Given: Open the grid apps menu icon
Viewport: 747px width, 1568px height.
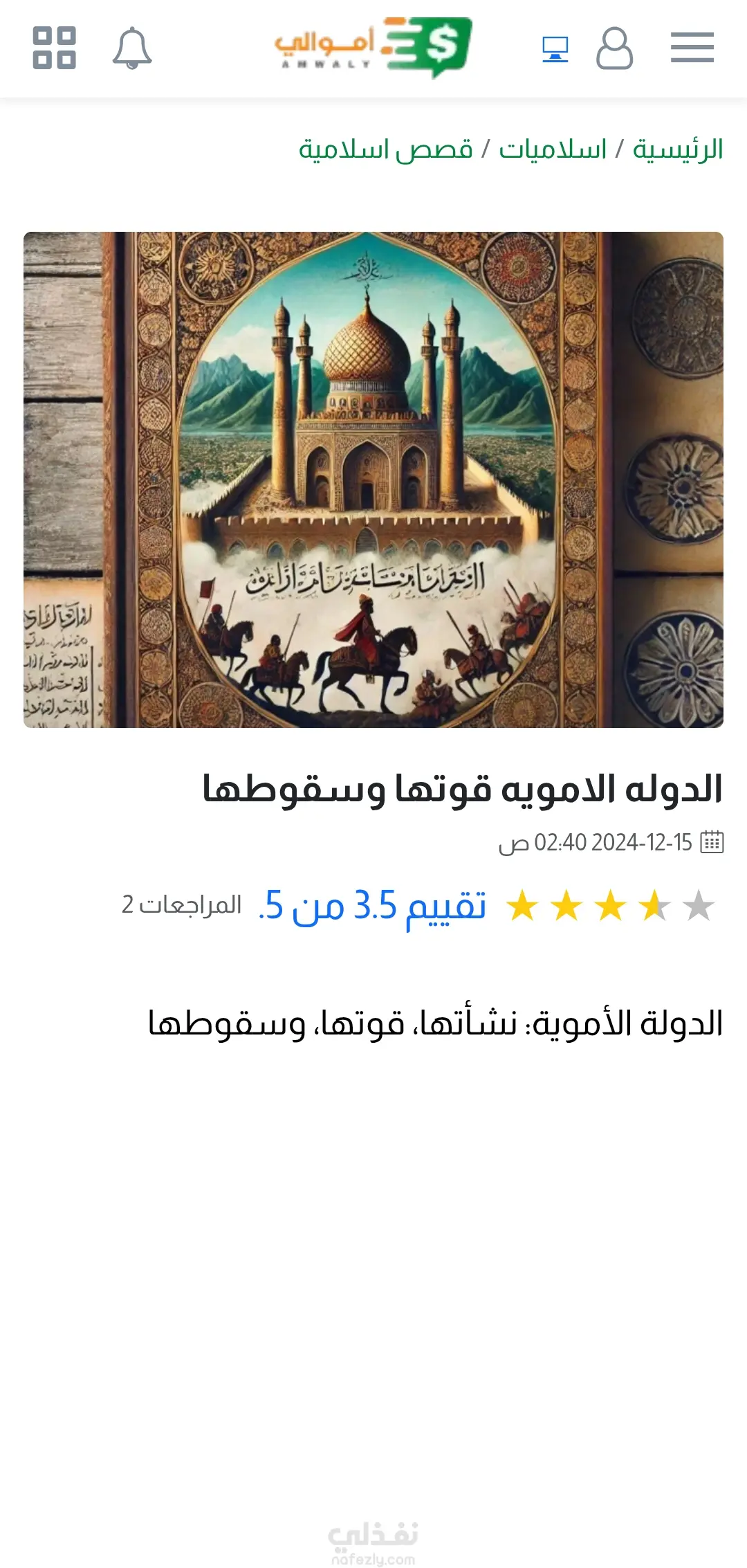Looking at the screenshot, I should click(x=54, y=48).
